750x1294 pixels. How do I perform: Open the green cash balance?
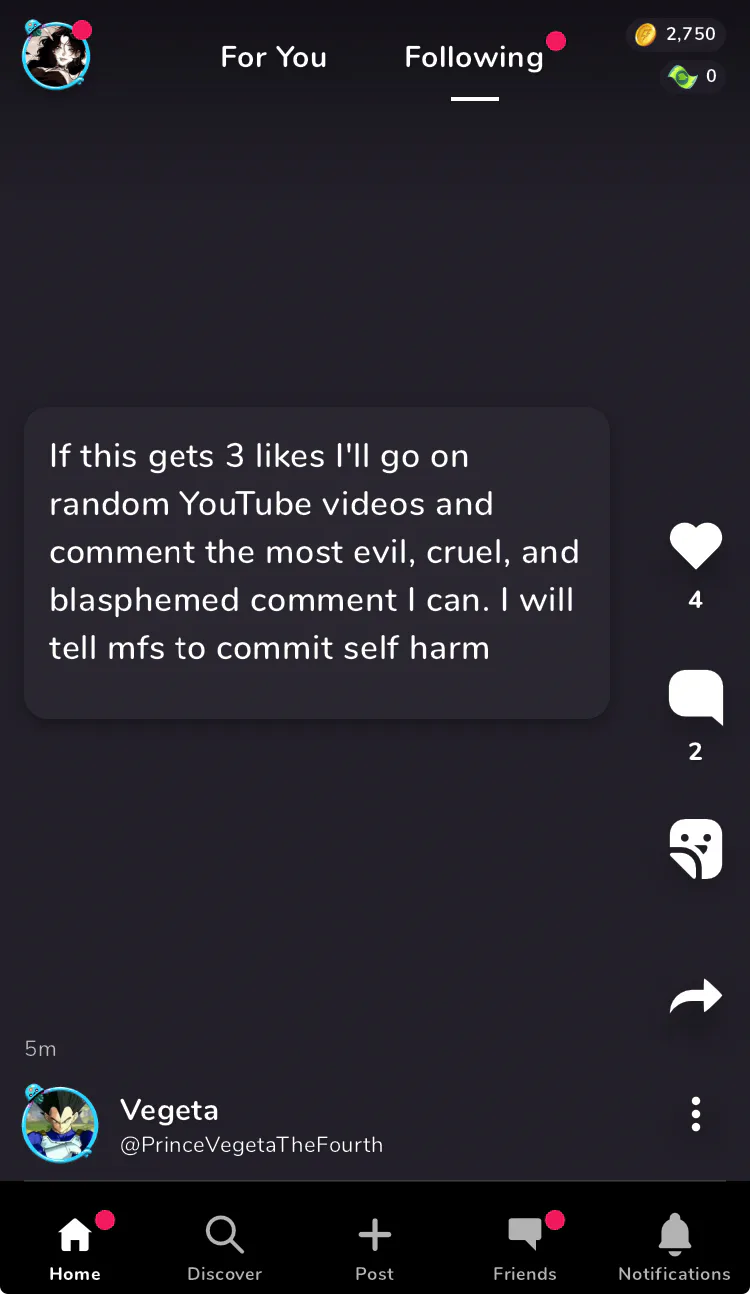[693, 76]
